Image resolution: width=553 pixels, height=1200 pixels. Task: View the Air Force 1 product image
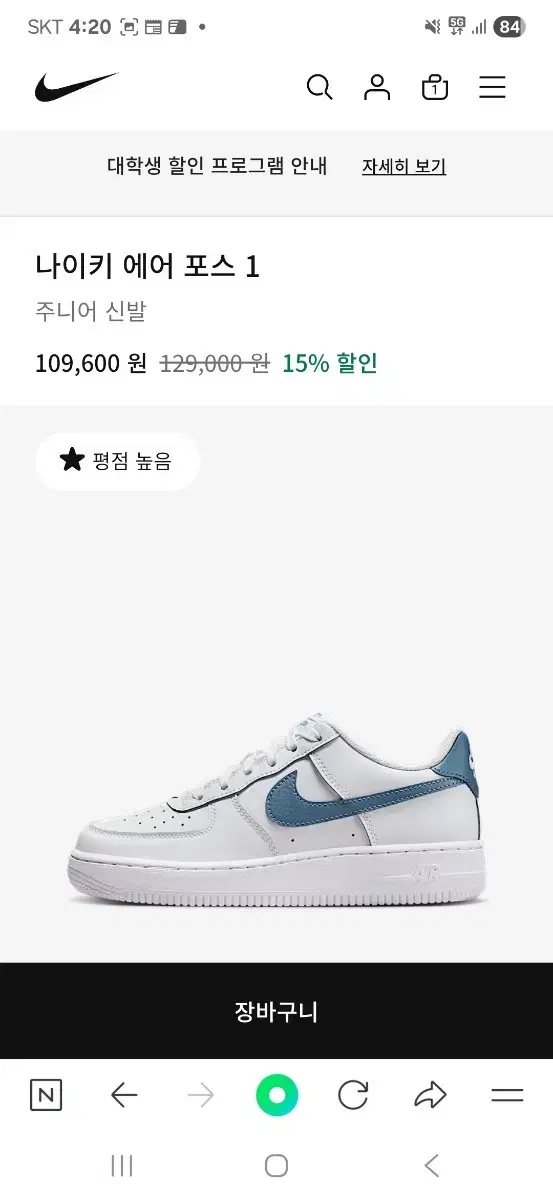pos(278,805)
